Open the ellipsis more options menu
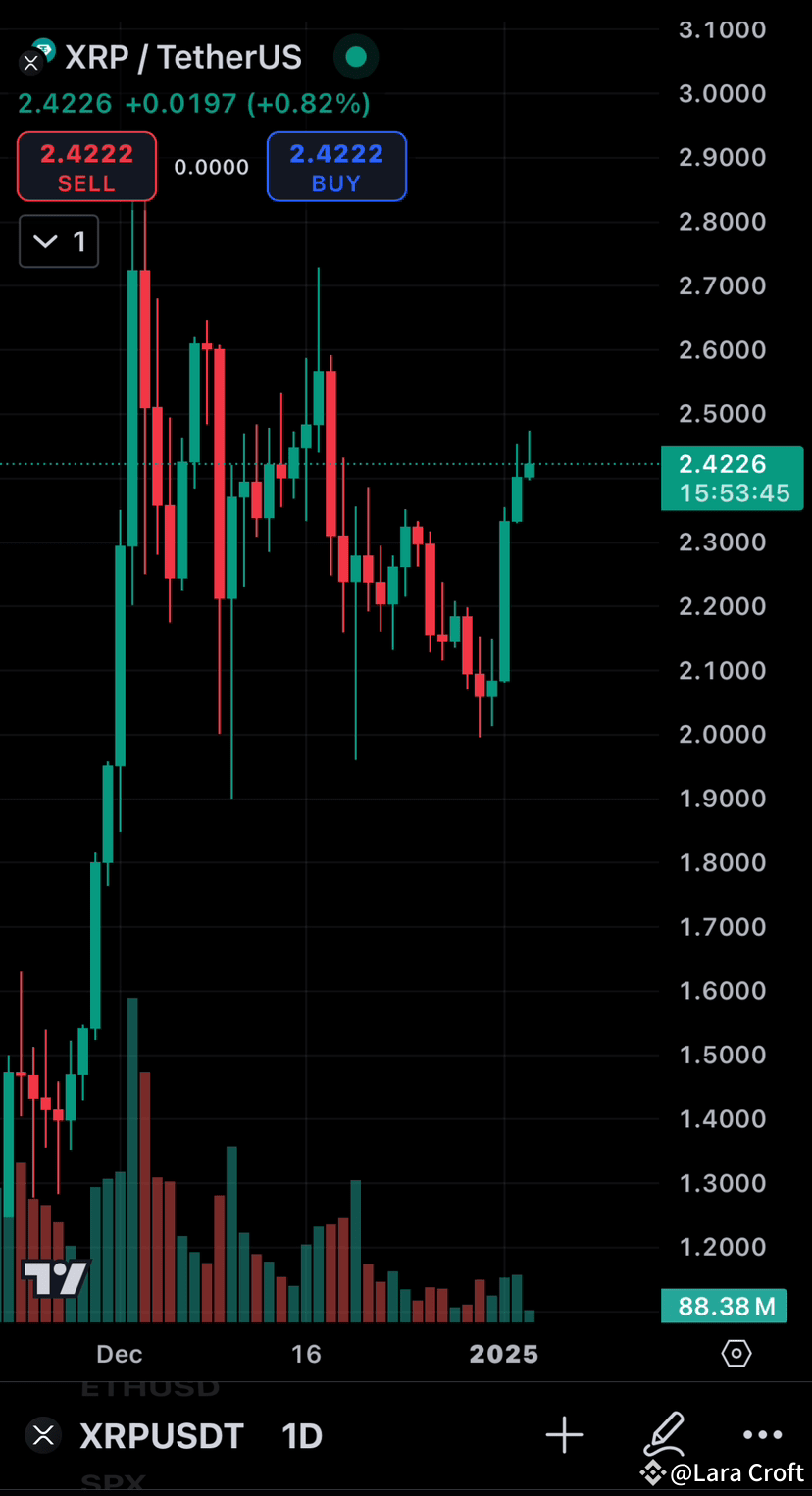Viewport: 812px width, 1496px height. pyautogui.click(x=763, y=1435)
